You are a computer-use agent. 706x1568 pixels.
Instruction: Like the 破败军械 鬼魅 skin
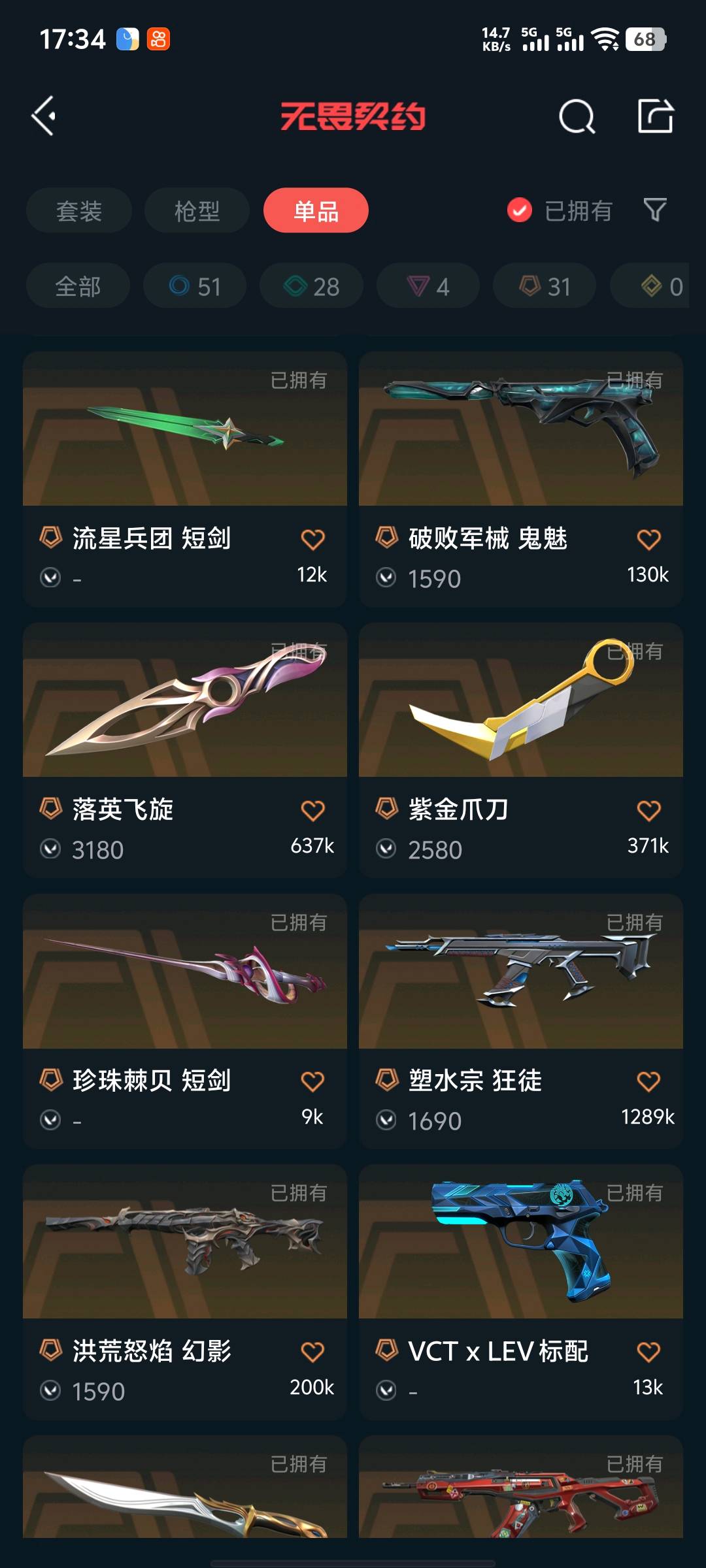[x=648, y=540]
